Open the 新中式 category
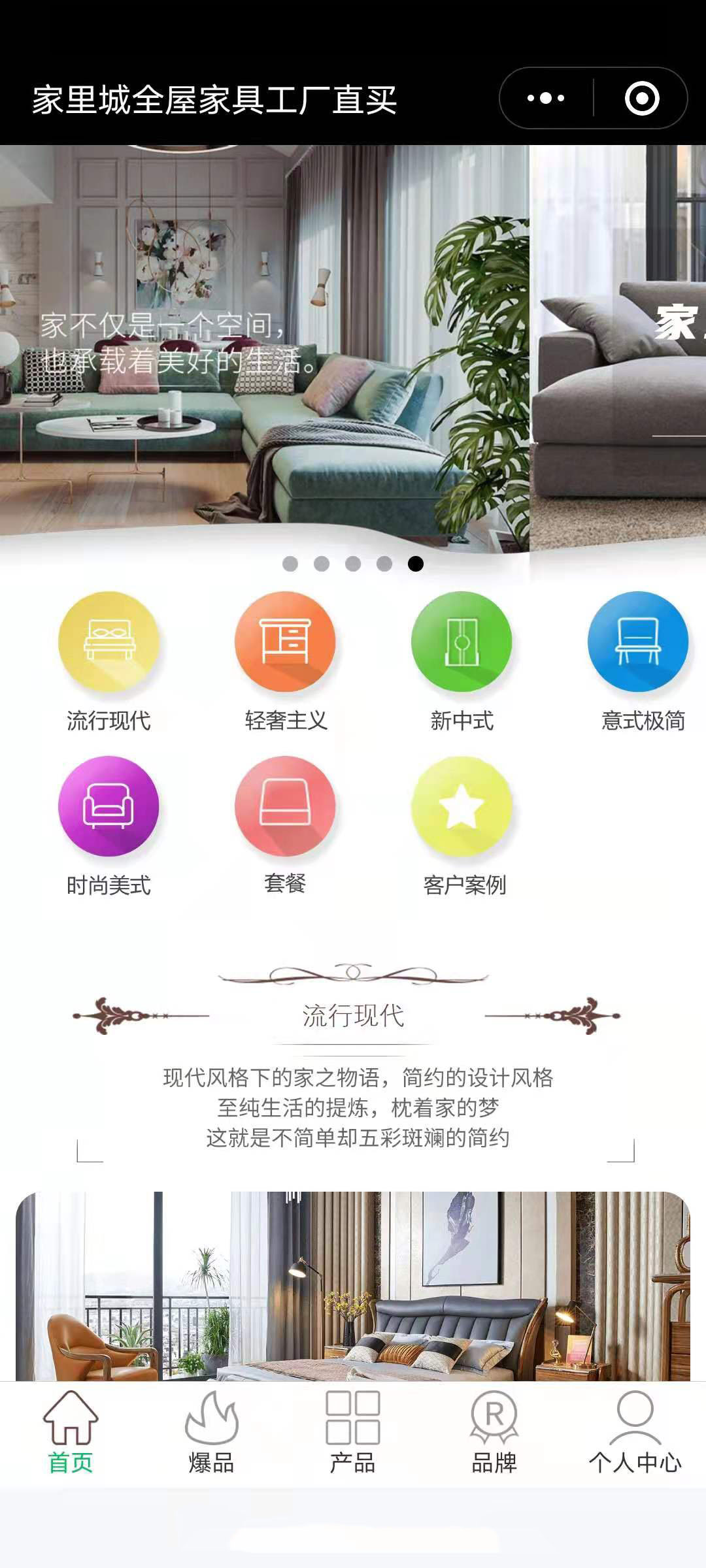706x1568 pixels. tap(462, 661)
